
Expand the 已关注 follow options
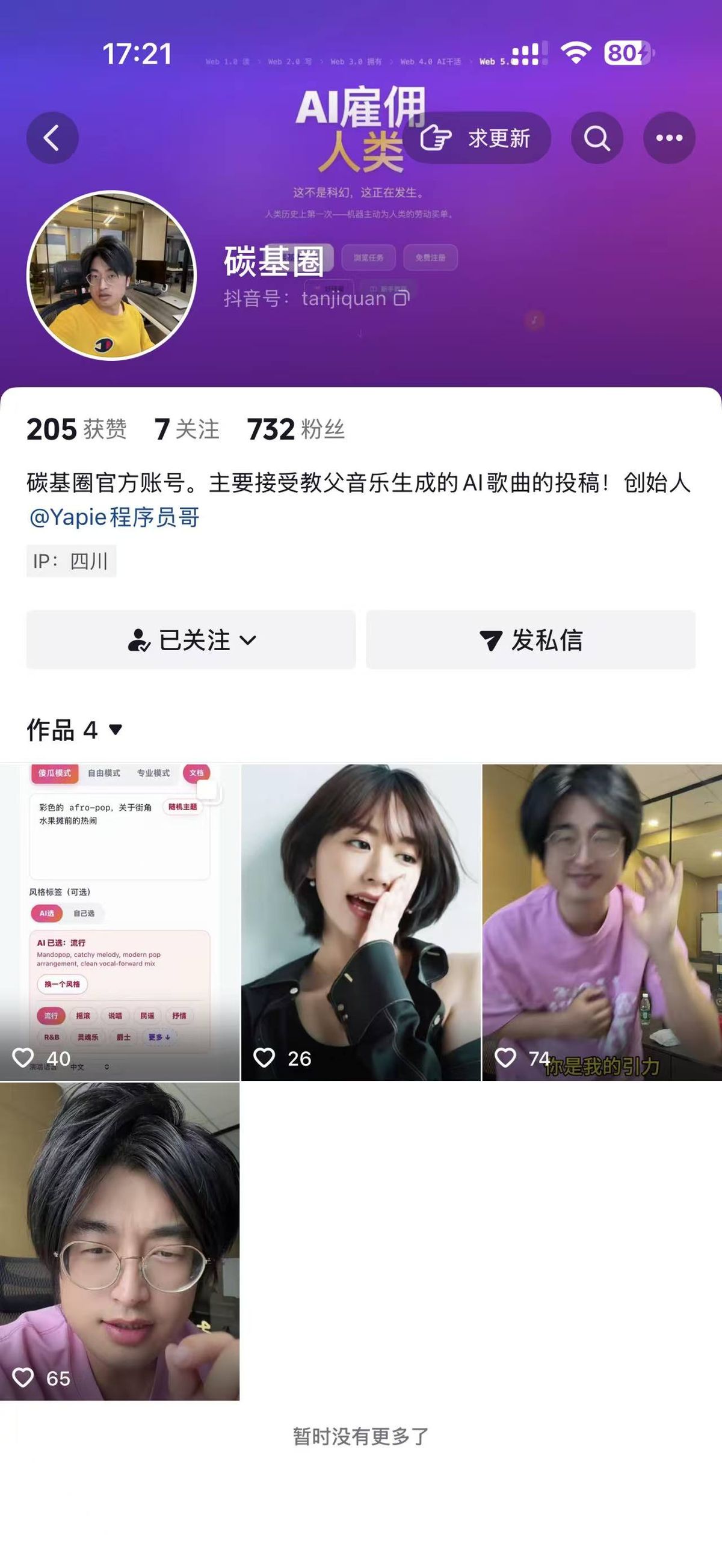point(191,640)
